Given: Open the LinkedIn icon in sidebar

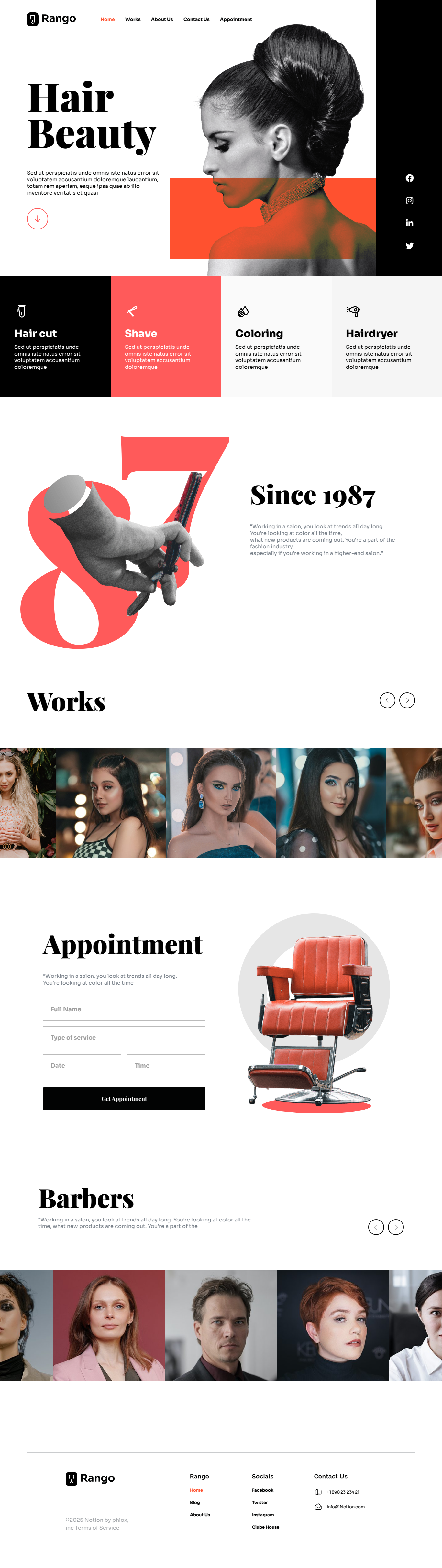Looking at the screenshot, I should [409, 223].
